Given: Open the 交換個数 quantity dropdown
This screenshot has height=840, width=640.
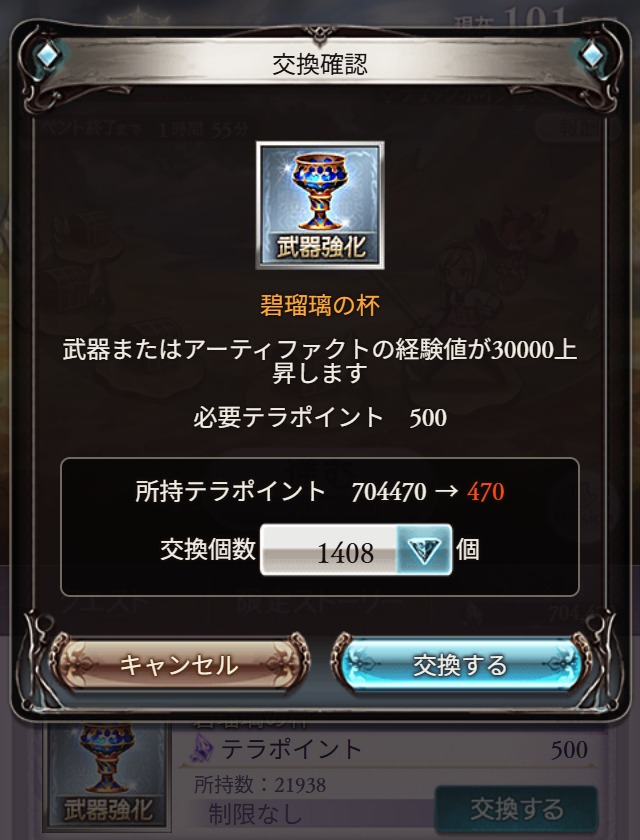Looking at the screenshot, I should pyautogui.click(x=357, y=551).
